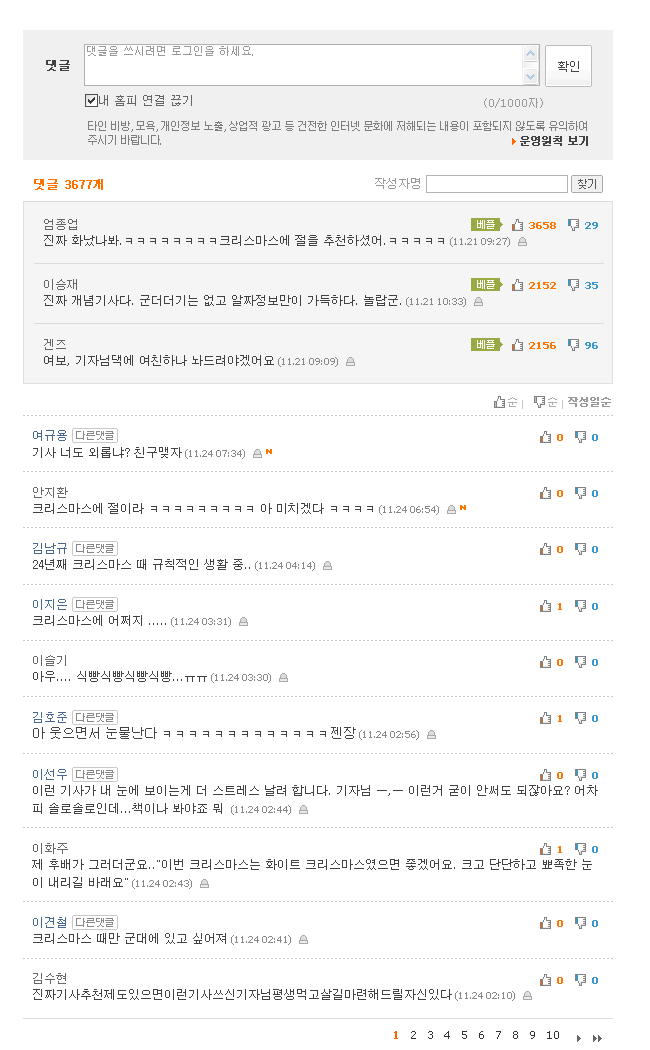Go to comment page 10
The width and height of the screenshot is (650, 1050).
(x=552, y=1035)
